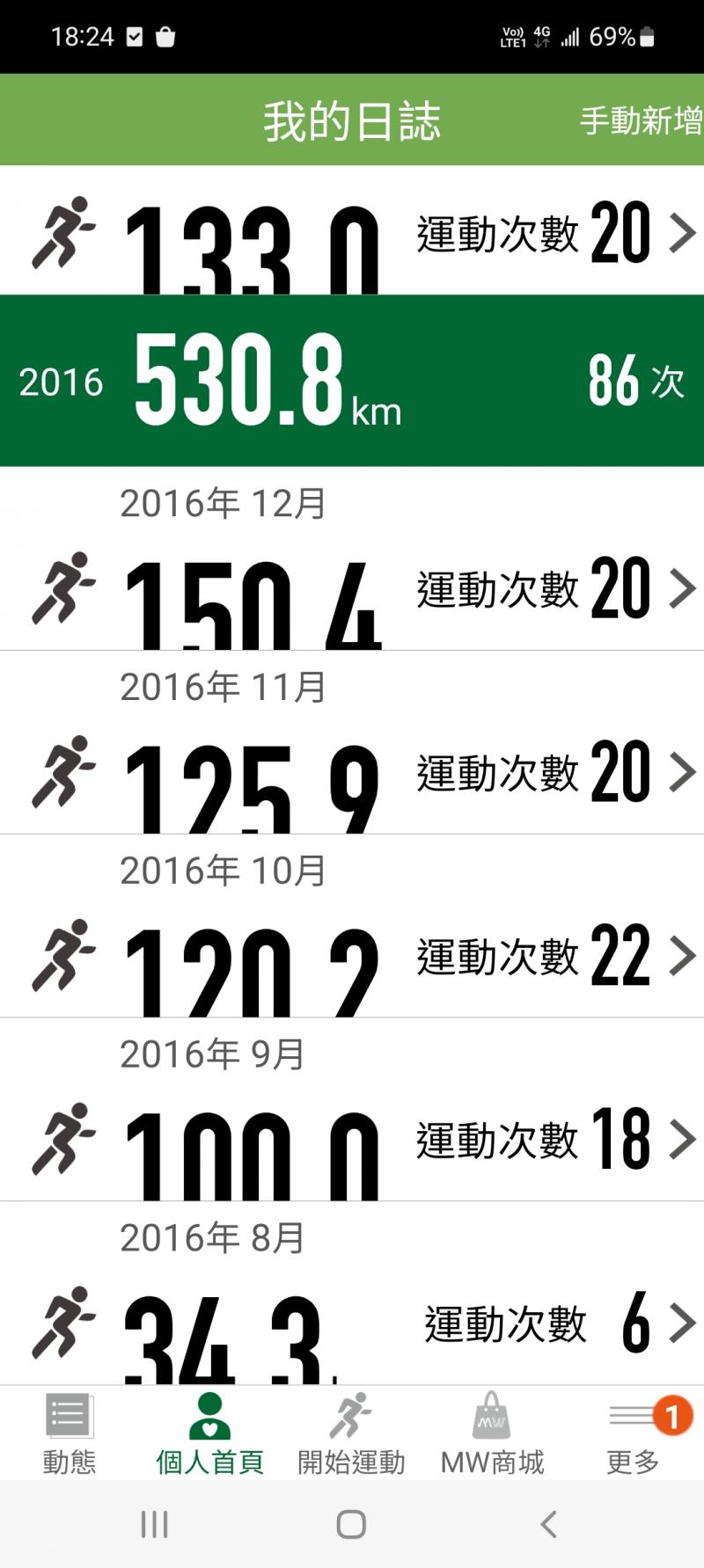Go to the 開始運動 tab
The height and width of the screenshot is (1568, 704).
[351, 1433]
